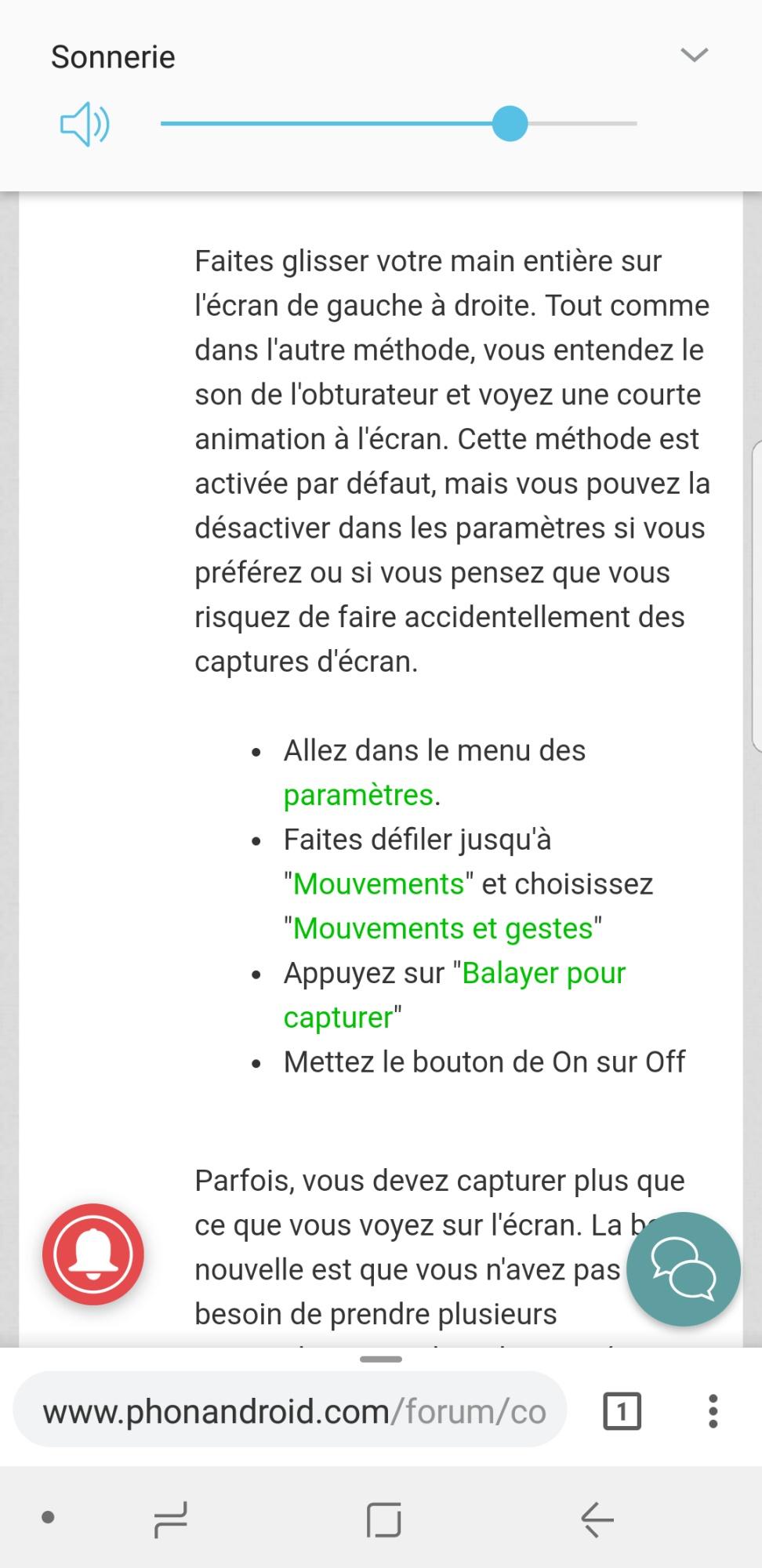Open the green paramètres link
This screenshot has height=1568, width=762.
358,795
